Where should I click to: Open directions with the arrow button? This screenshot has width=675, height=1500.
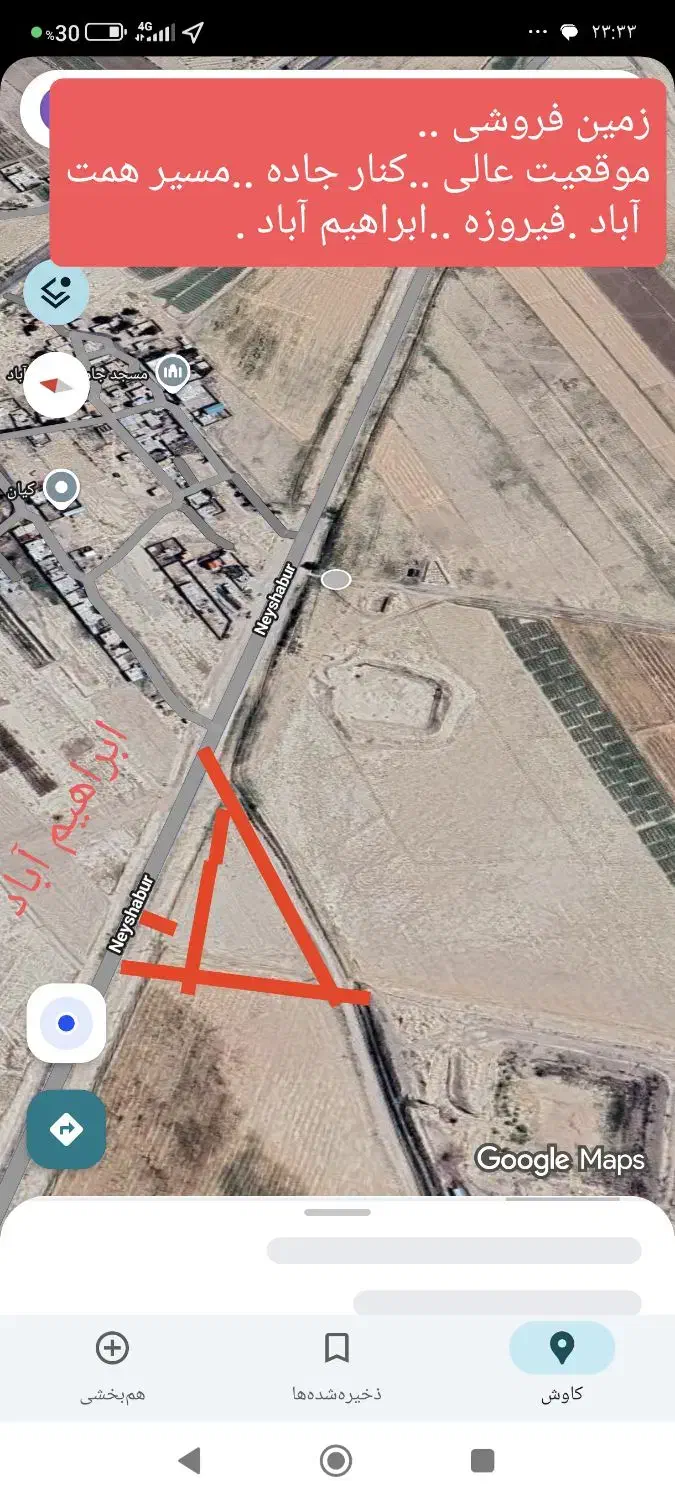click(66, 1129)
